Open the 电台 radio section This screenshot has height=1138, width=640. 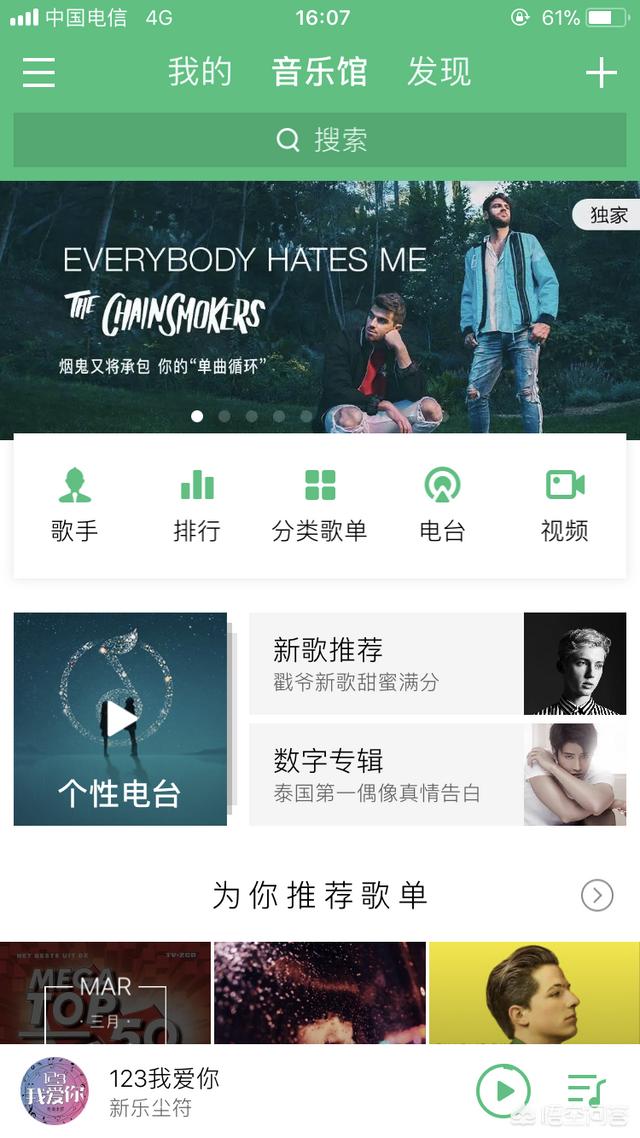[442, 505]
